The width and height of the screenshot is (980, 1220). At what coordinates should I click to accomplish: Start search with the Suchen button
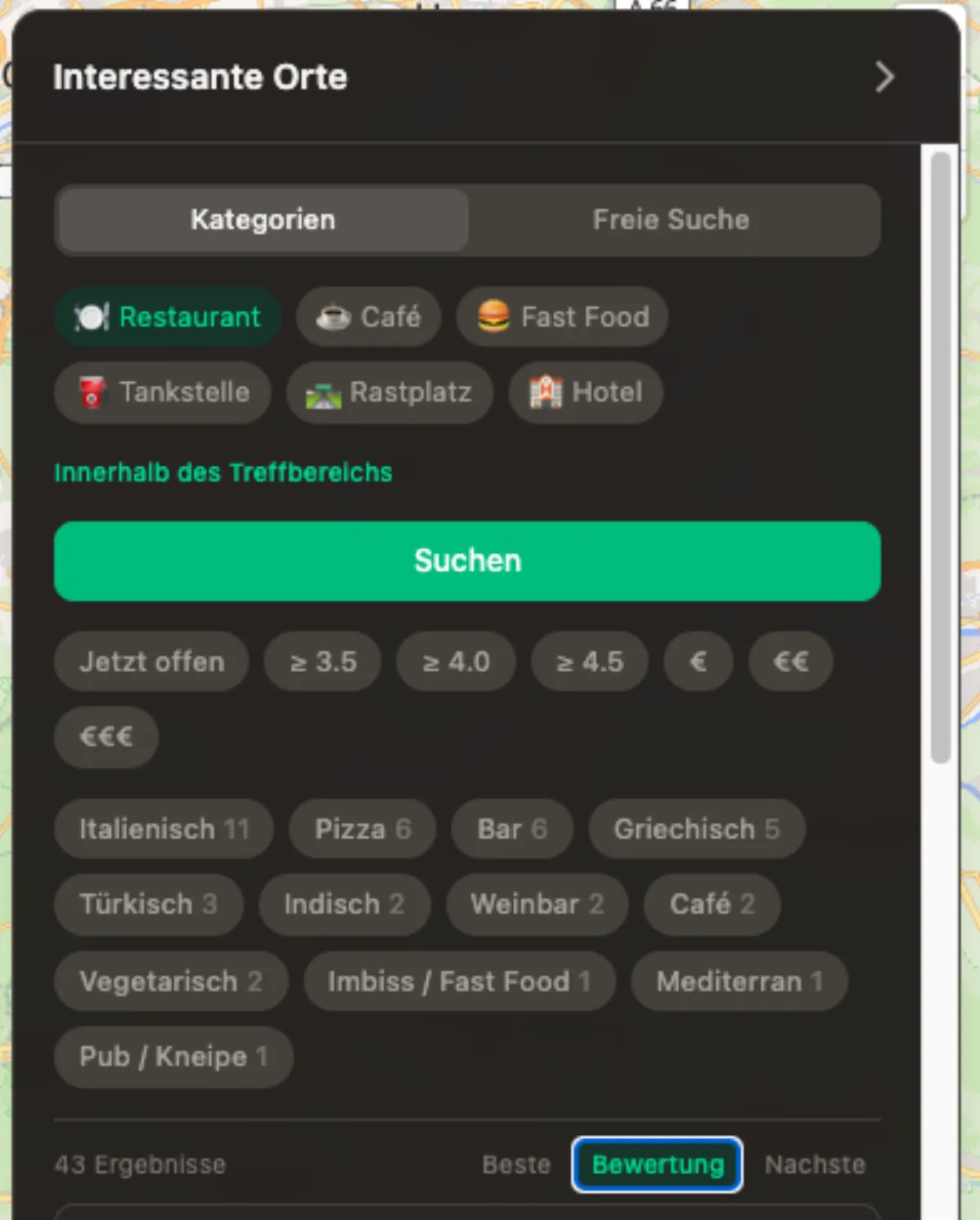tap(467, 561)
